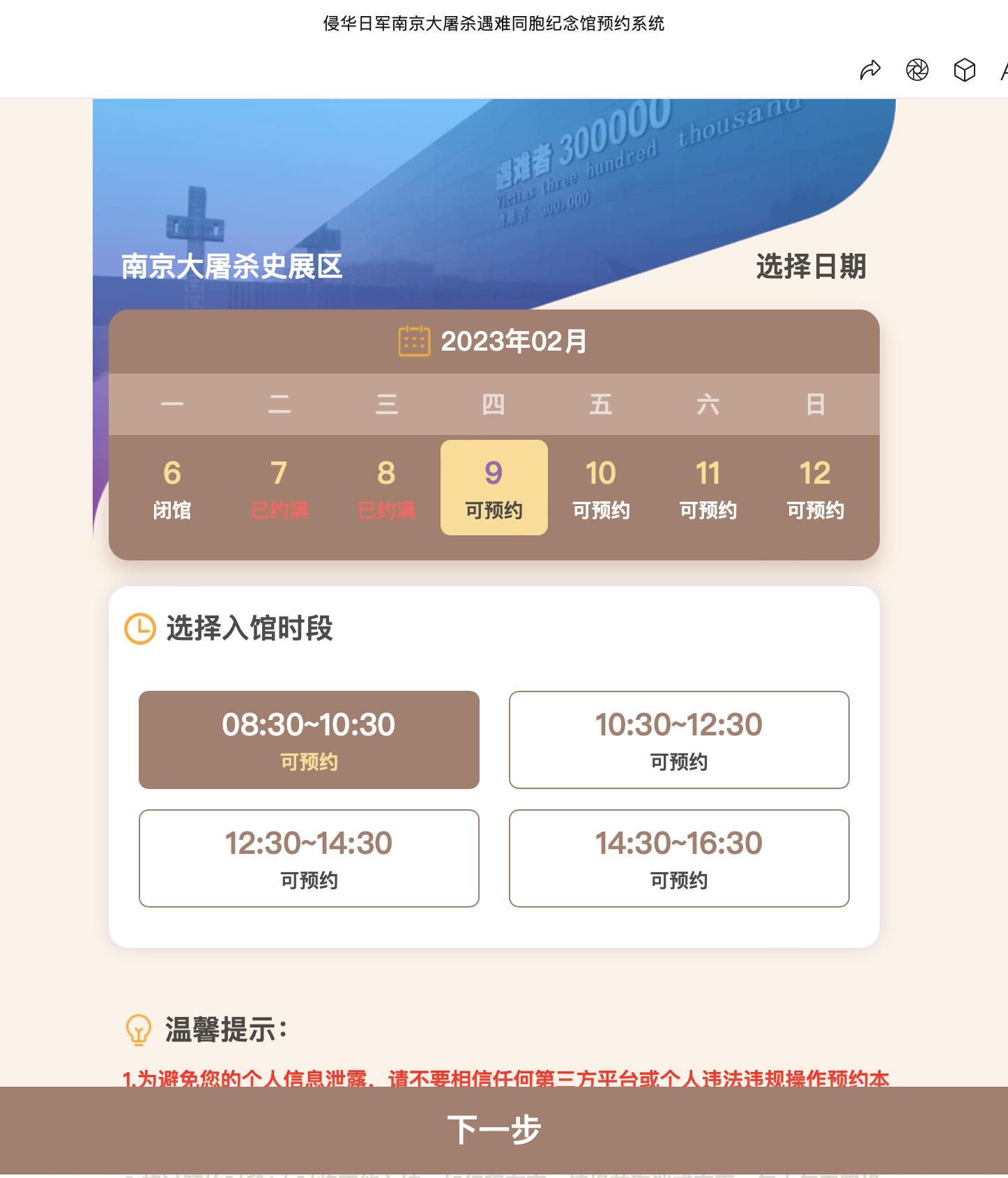
Task: Click the 南京大屠杀史展区 exhibition title
Action: (231, 264)
